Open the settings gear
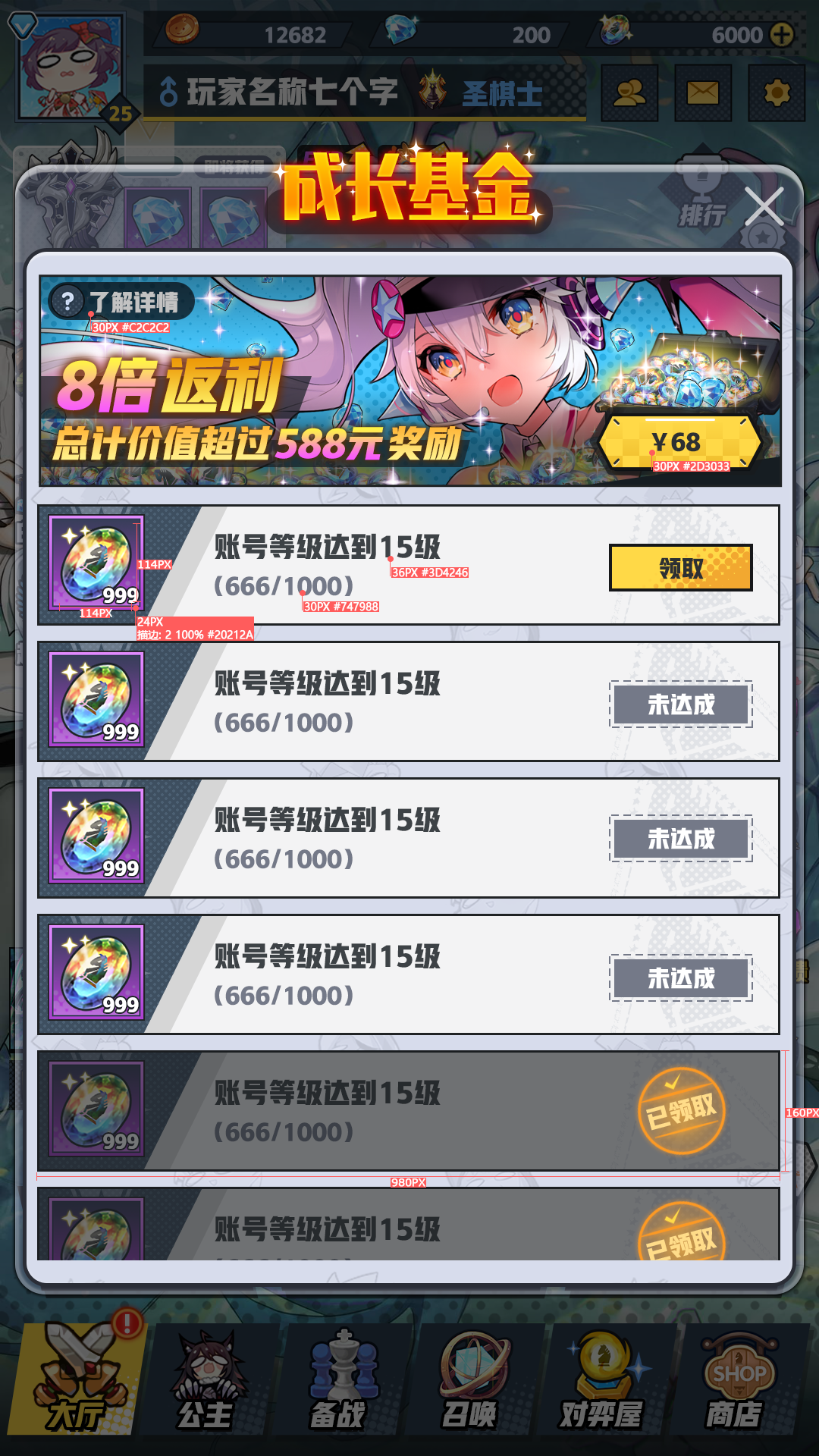 (x=777, y=93)
